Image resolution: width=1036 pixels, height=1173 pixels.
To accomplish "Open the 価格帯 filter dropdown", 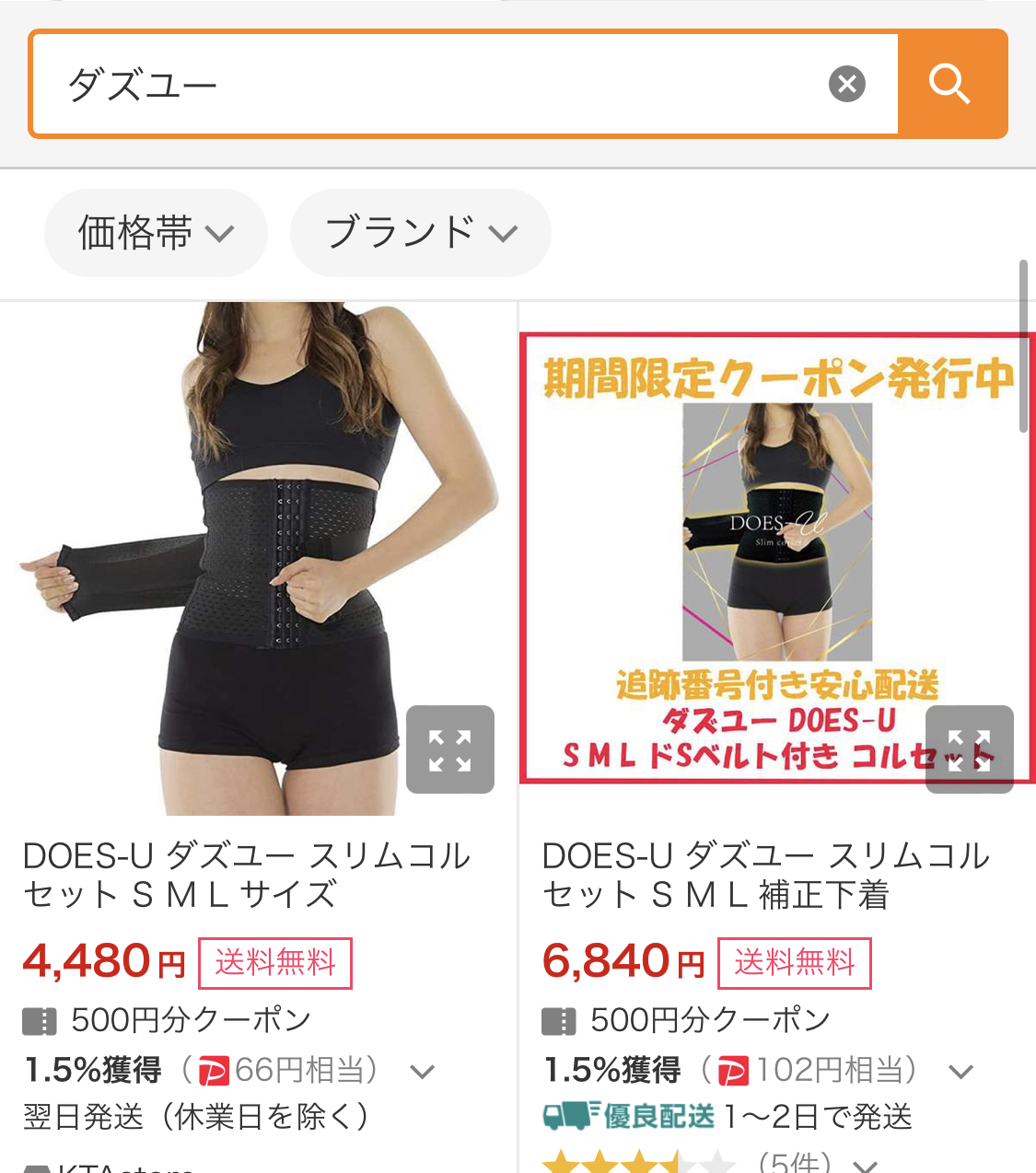I will [x=156, y=233].
